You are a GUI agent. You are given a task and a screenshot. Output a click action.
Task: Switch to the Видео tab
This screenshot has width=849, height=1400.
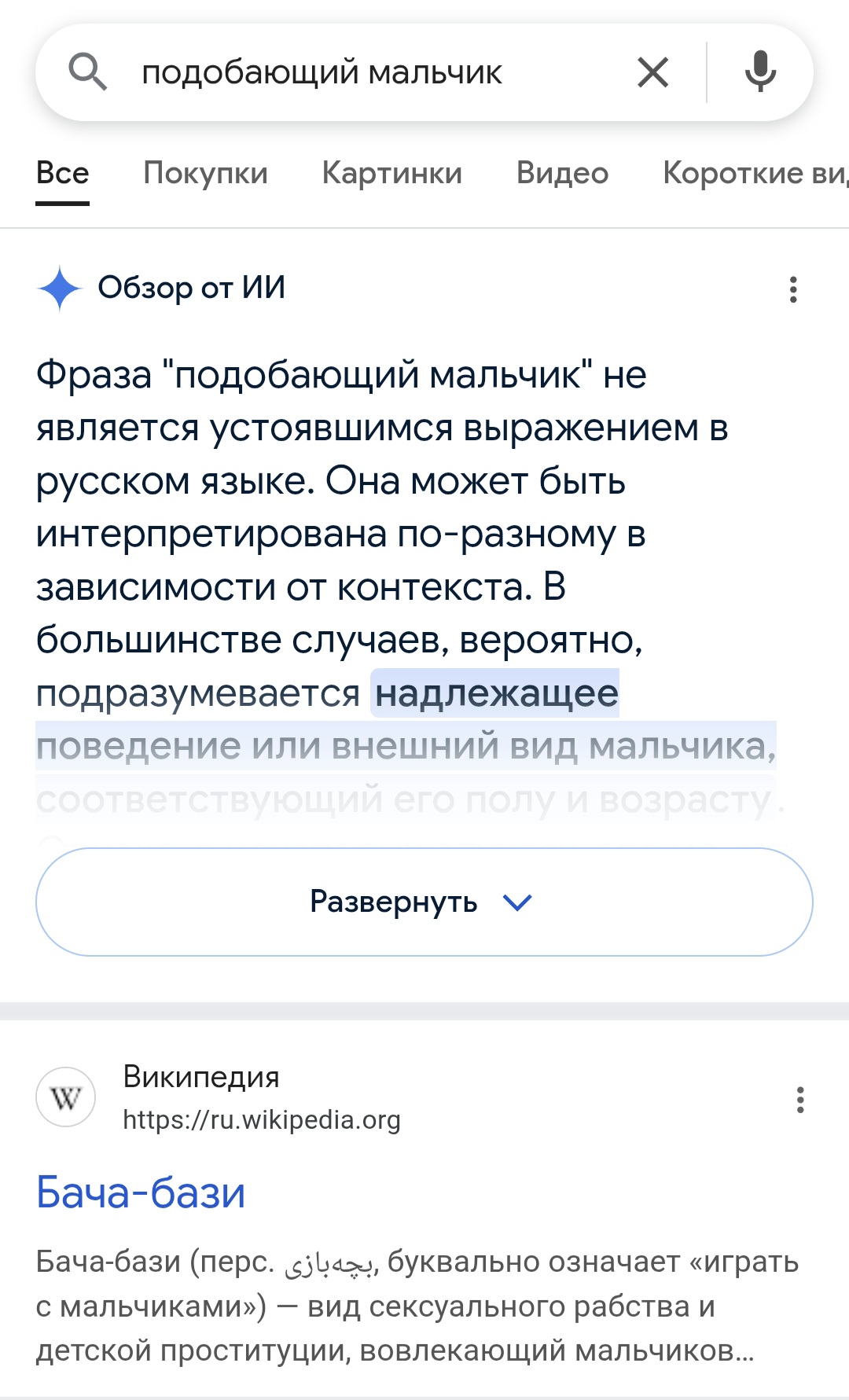(x=562, y=173)
